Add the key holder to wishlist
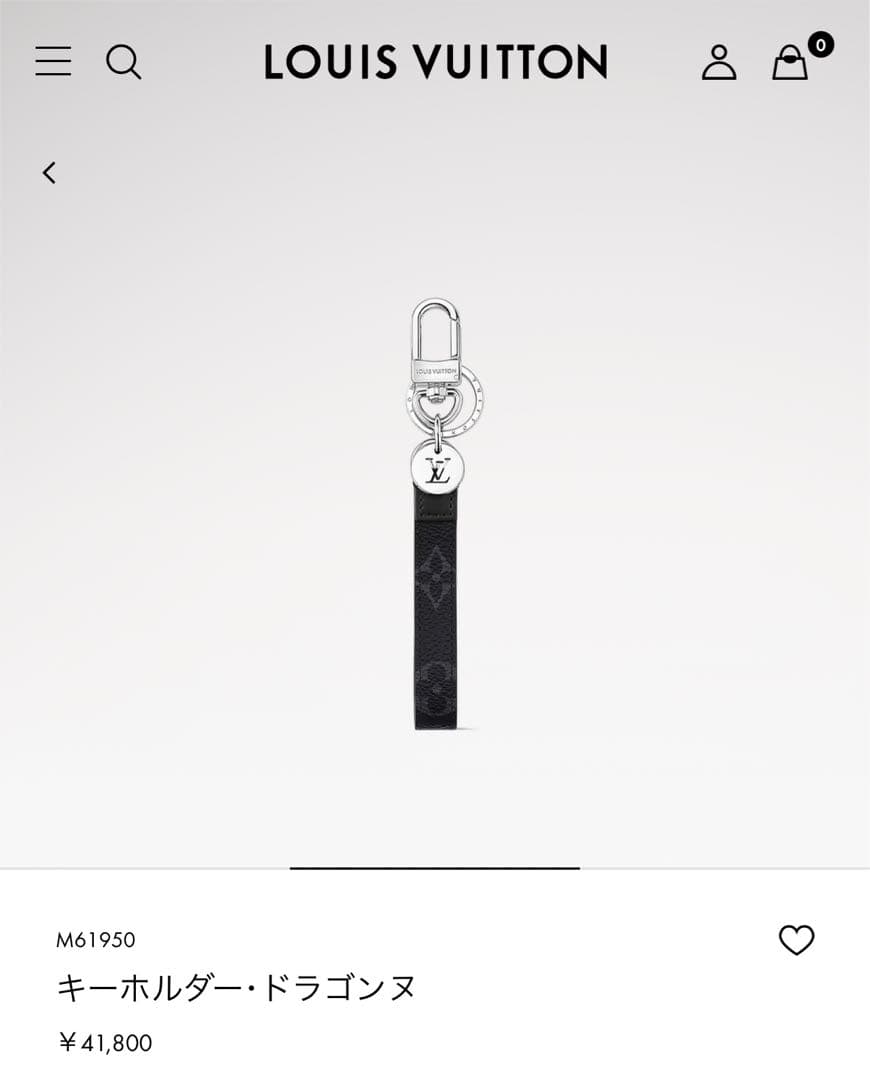Screen dimensions: 870x1080 [796, 940]
